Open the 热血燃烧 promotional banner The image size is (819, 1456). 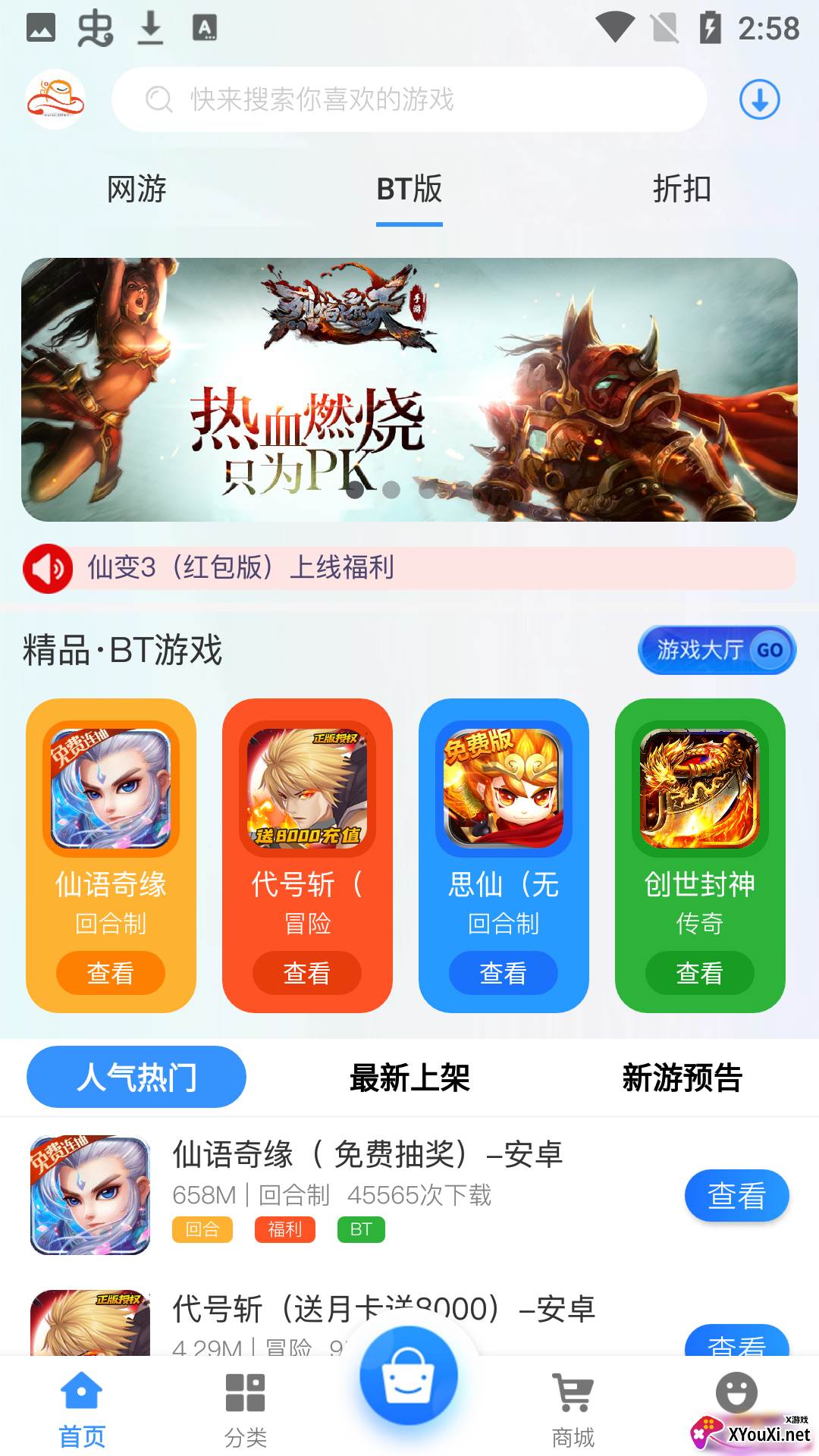[x=409, y=389]
